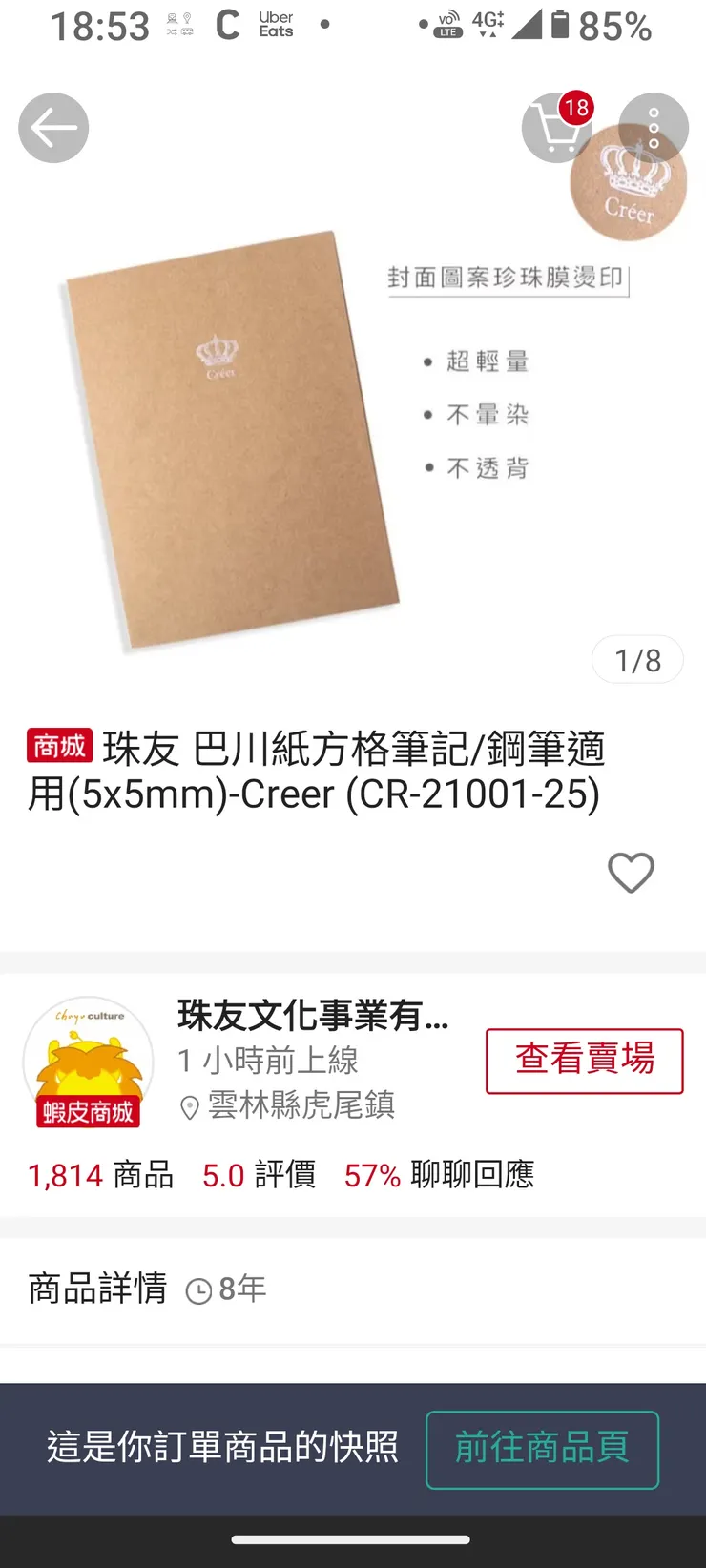706x1568 pixels.
Task: Go back using the back arrow
Action: point(53,128)
